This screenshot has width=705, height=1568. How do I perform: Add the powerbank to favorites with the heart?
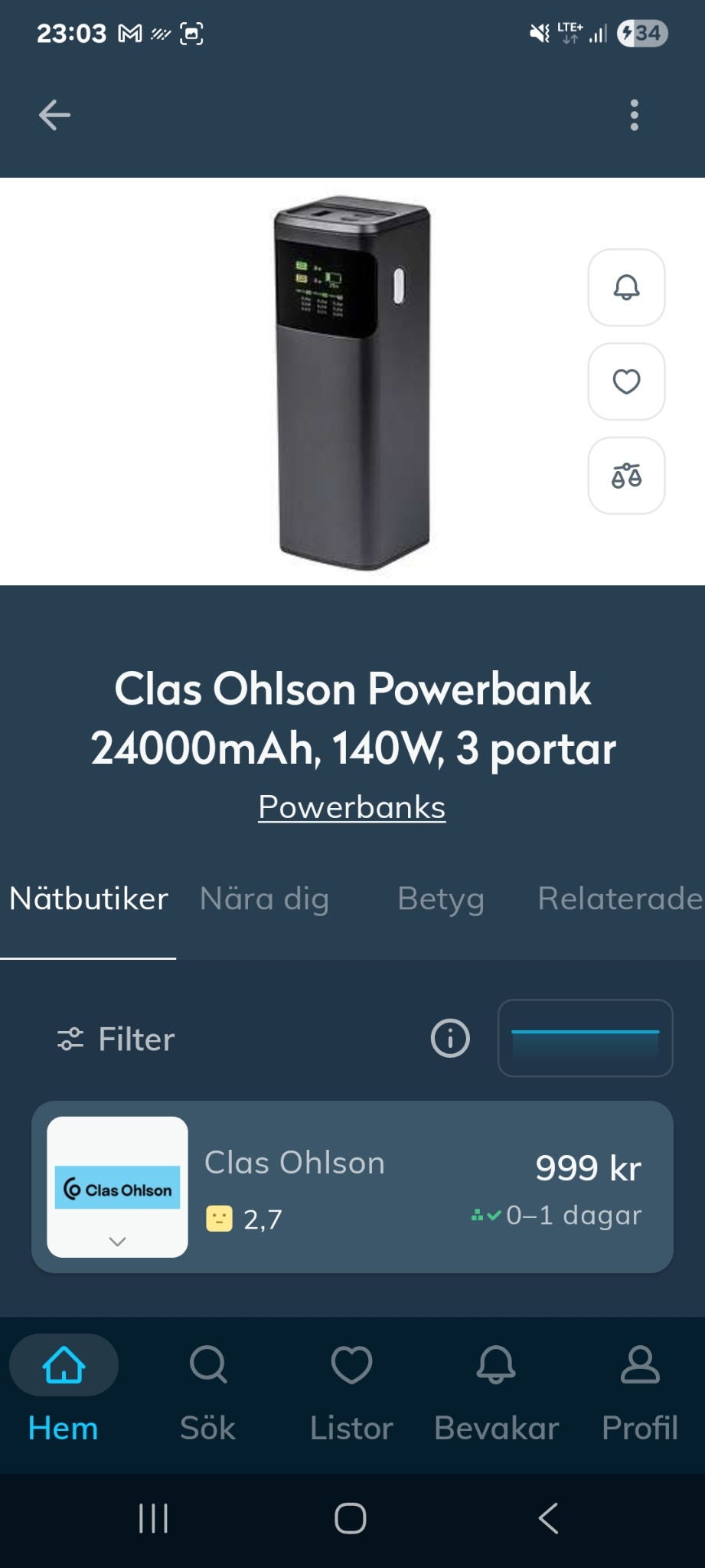[626, 381]
